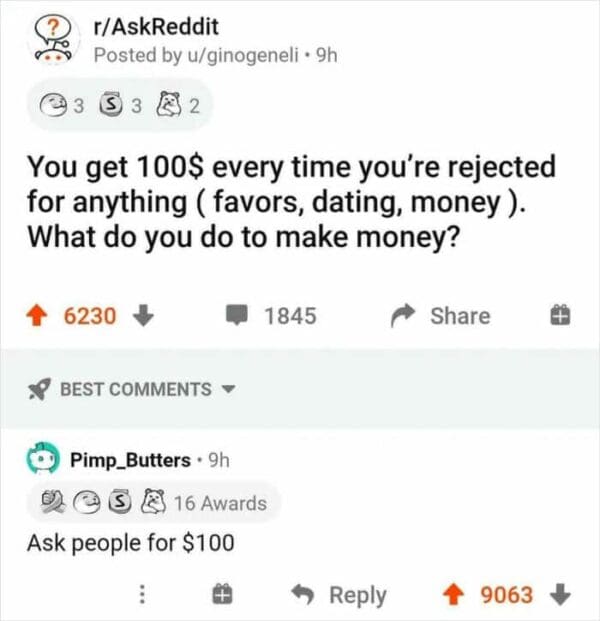View the awards on the post
Screen dimensions: 600x621
point(118,102)
